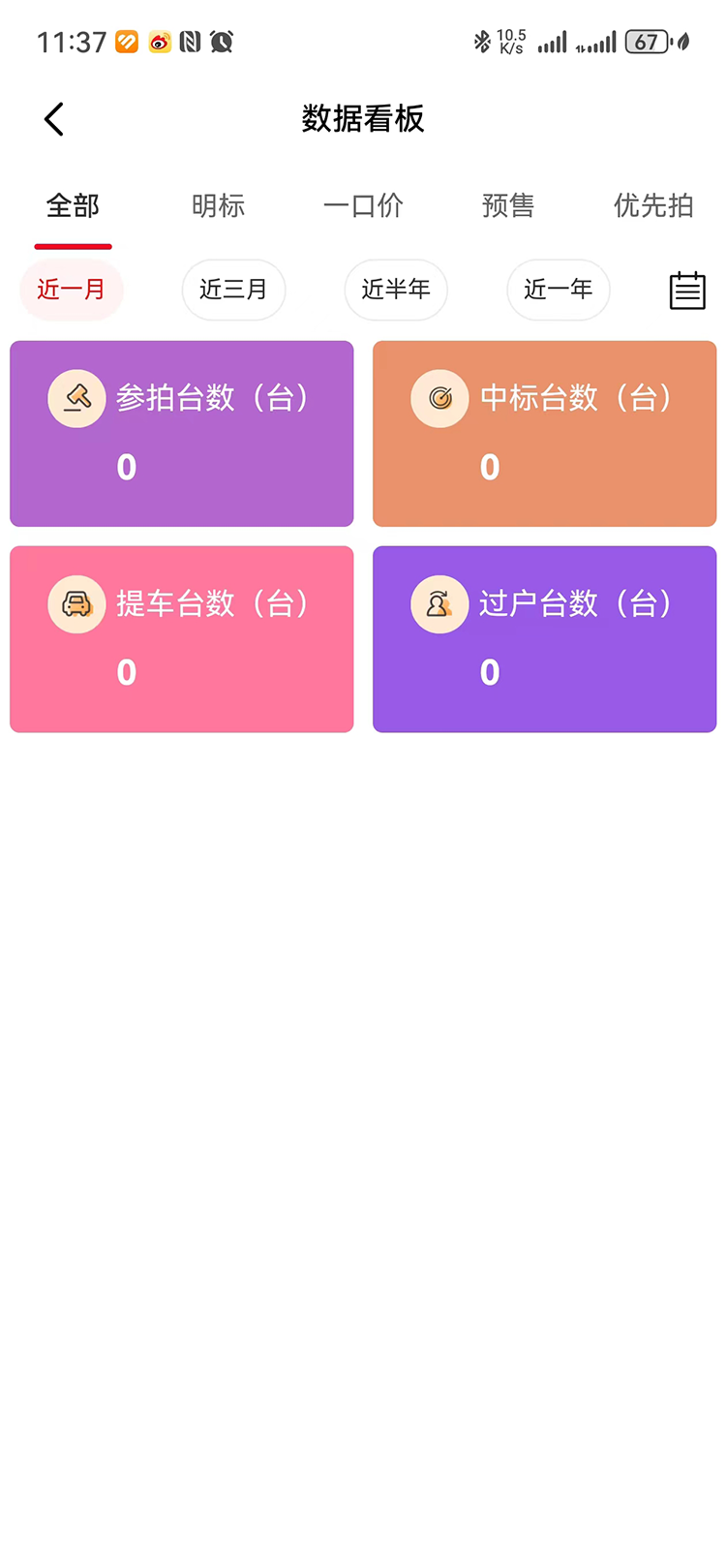
Task: Select the 全部 tab
Action: pos(73,205)
